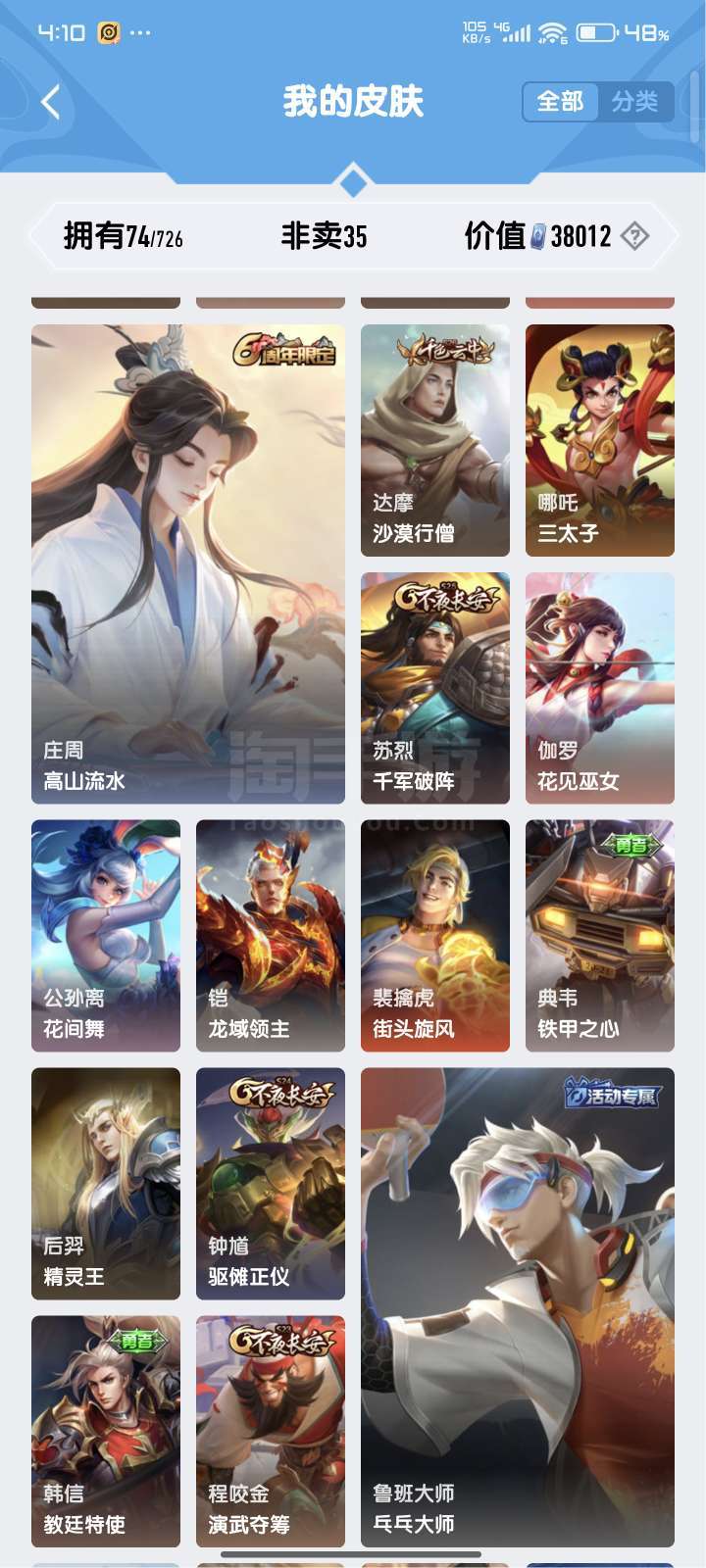Open the 达摩 沙漠行僧 skin card
This screenshot has width=706, height=1568.
[435, 440]
